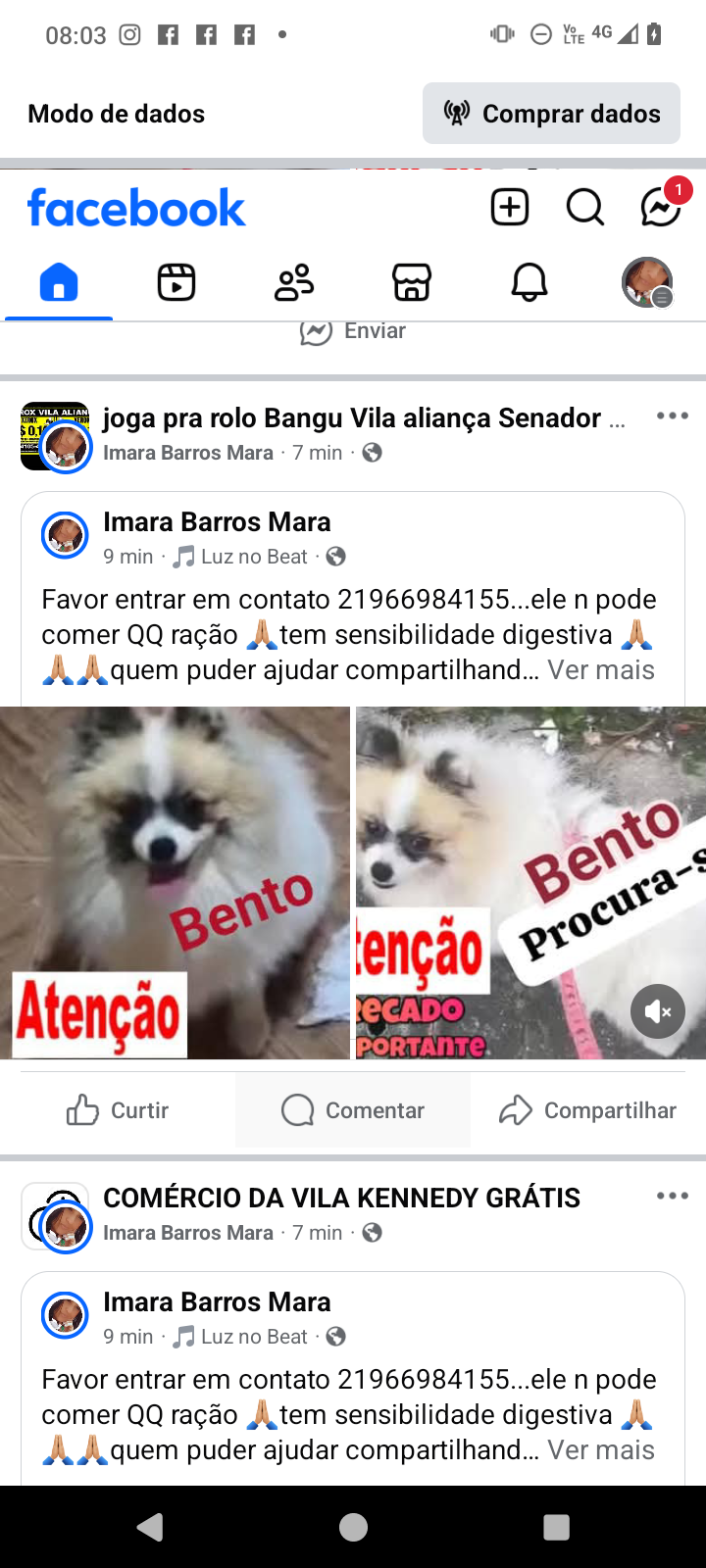The image size is (706, 1568).
Task: Expand Ver mais in the first post
Action: 601,670
